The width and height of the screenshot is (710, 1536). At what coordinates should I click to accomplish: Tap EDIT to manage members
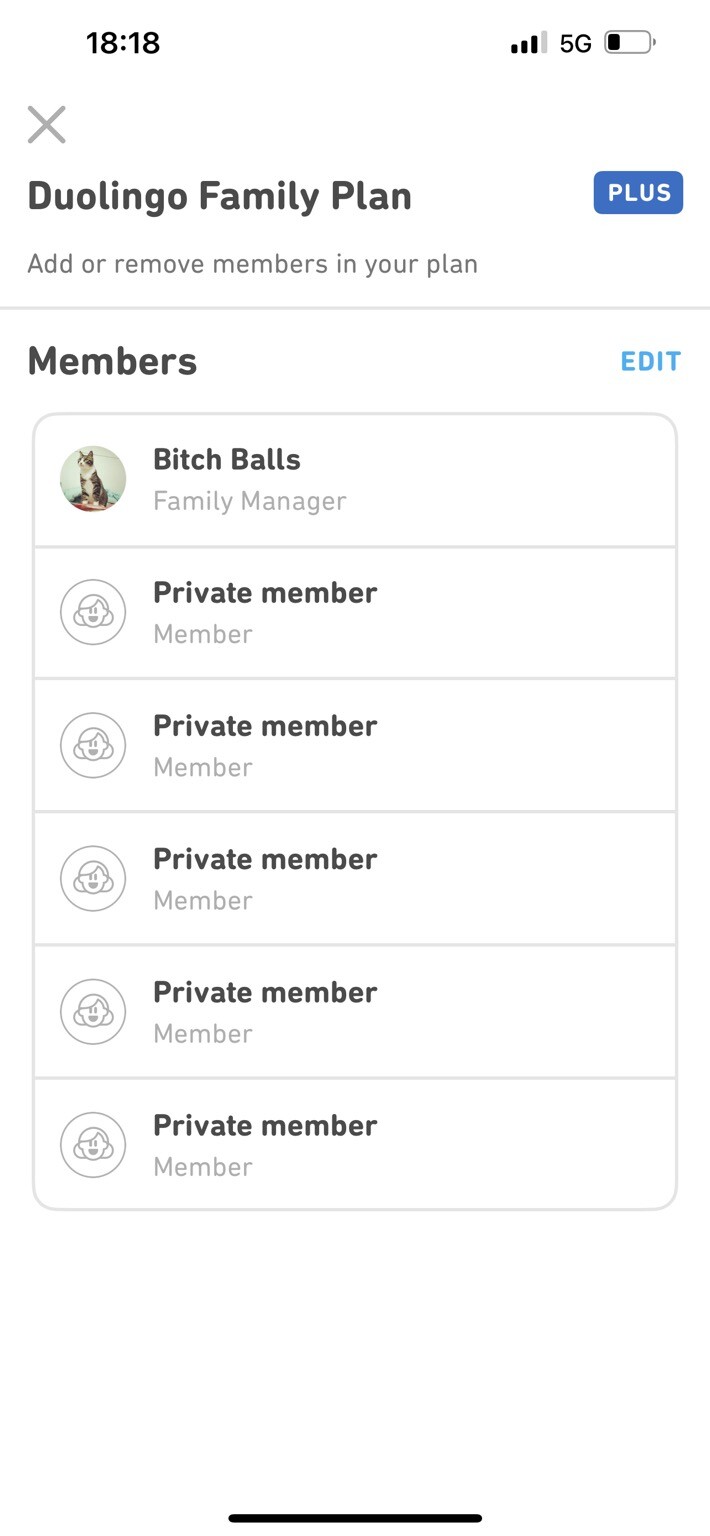click(x=650, y=361)
